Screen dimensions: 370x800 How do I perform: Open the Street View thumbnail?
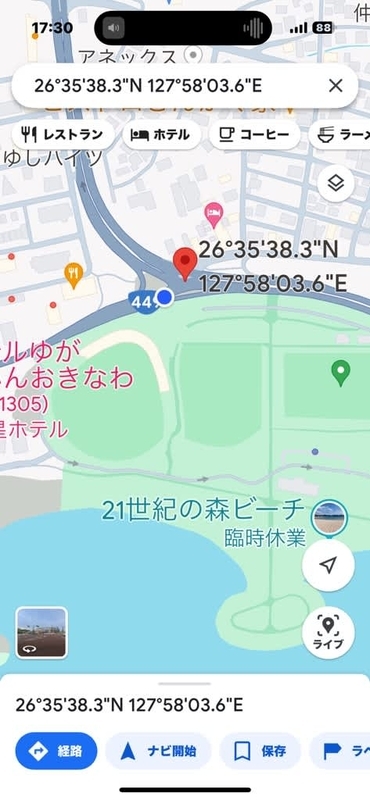point(41,633)
